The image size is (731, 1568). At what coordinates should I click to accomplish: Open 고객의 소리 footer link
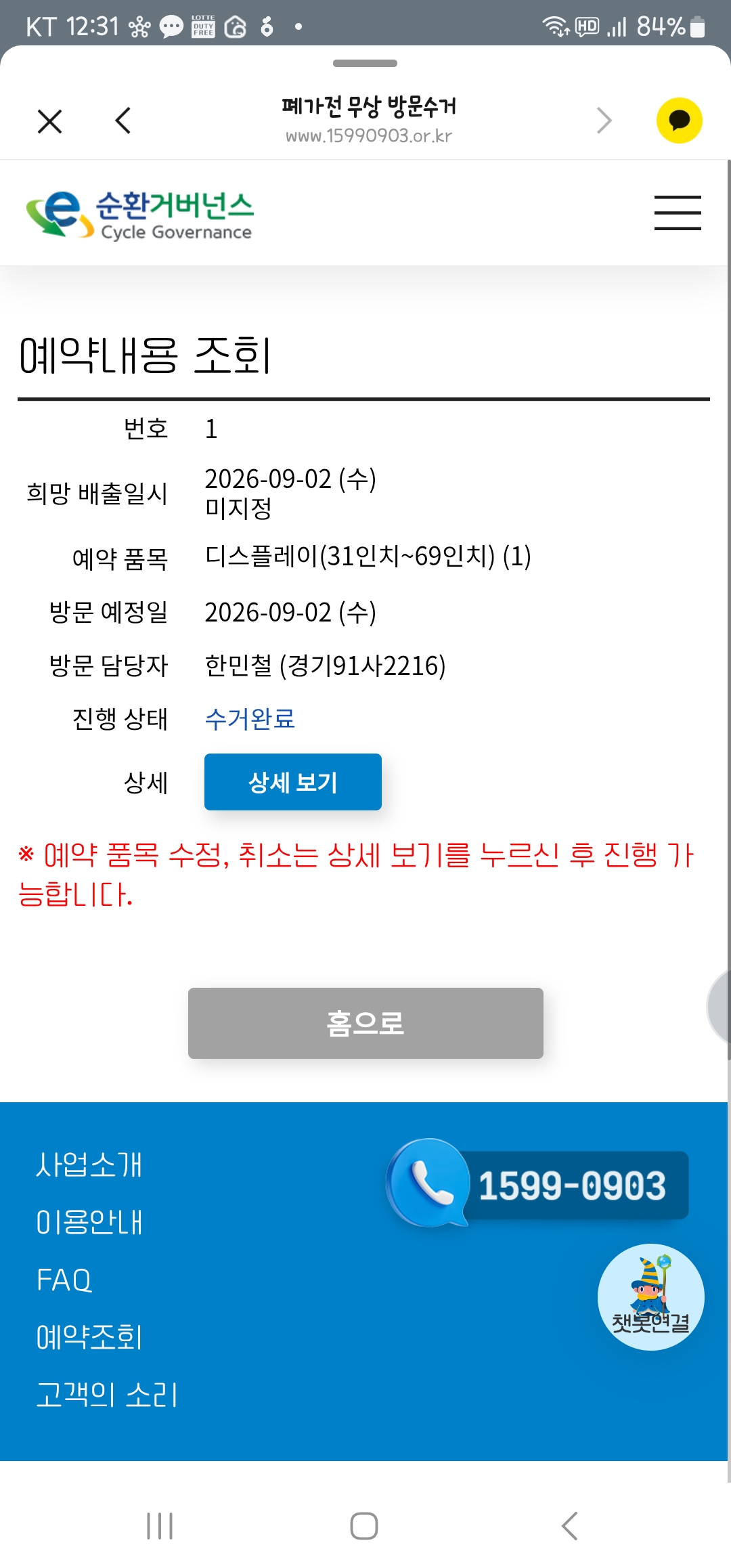pos(107,1395)
